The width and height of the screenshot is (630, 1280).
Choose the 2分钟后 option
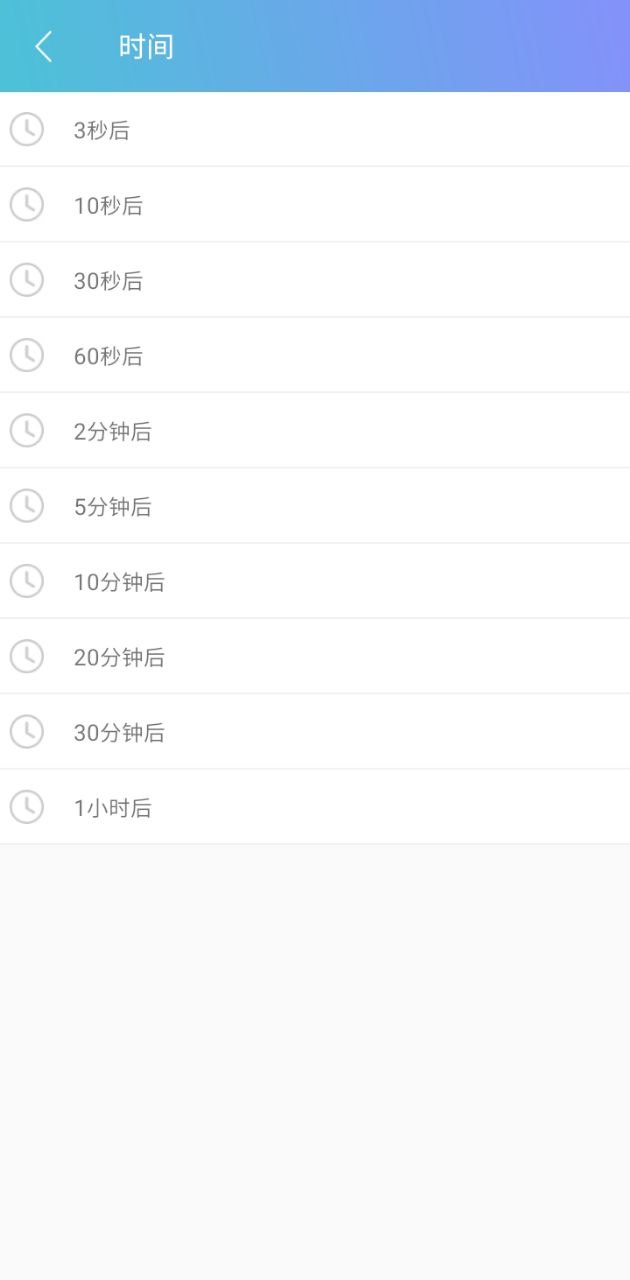(x=112, y=431)
